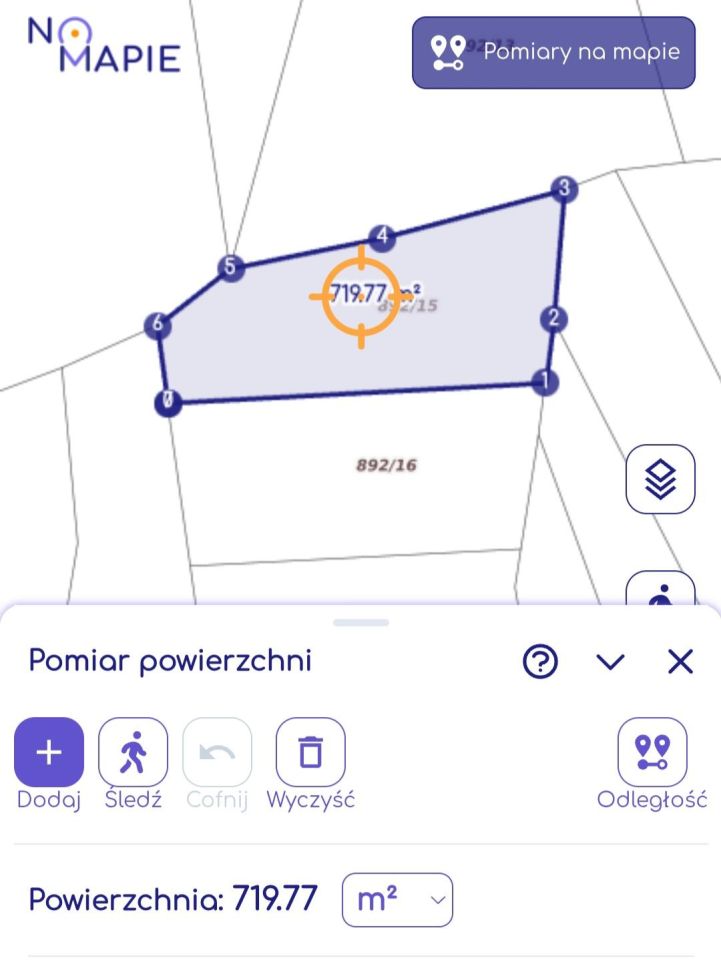
Task: Select vertex 3 of the measured polygon
Action: (562, 187)
